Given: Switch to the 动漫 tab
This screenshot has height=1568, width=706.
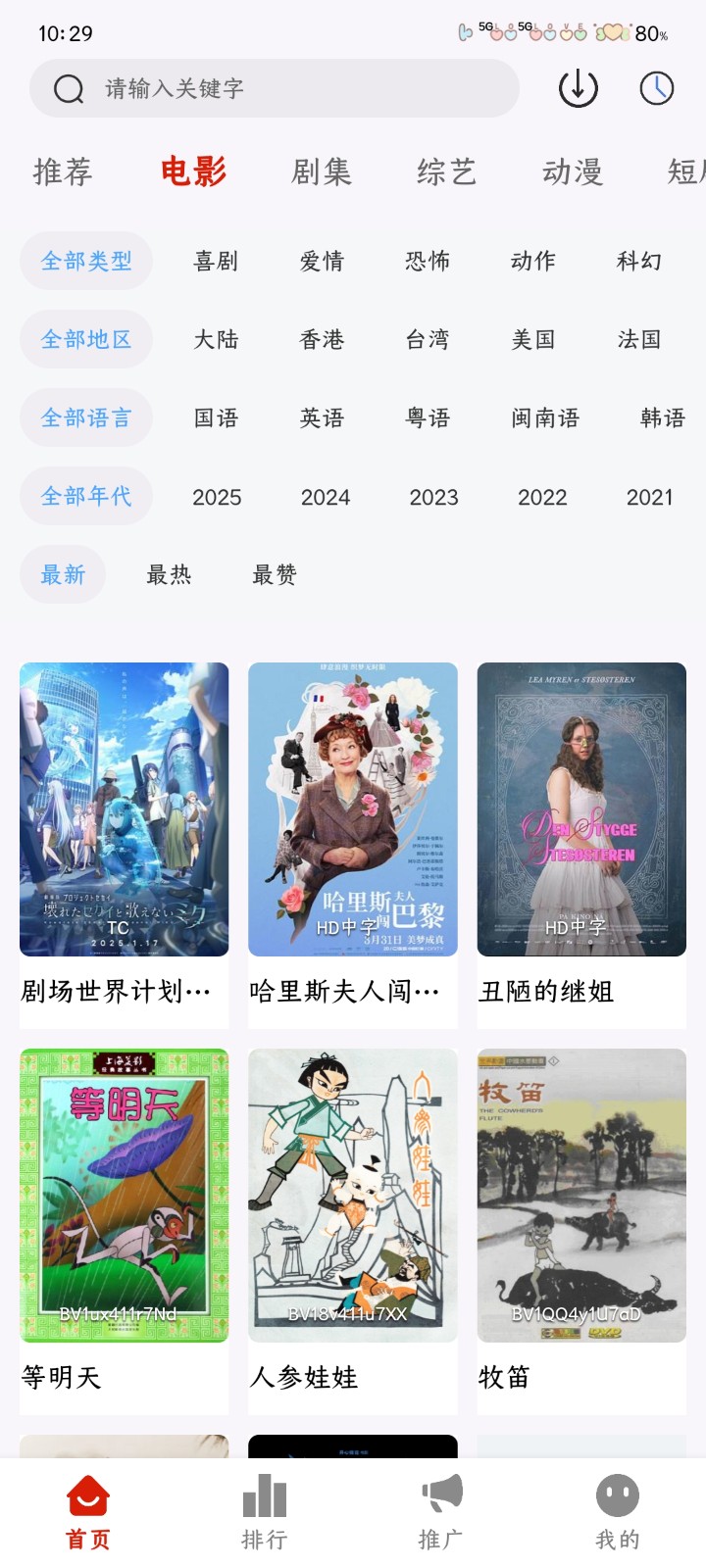Looking at the screenshot, I should [573, 172].
